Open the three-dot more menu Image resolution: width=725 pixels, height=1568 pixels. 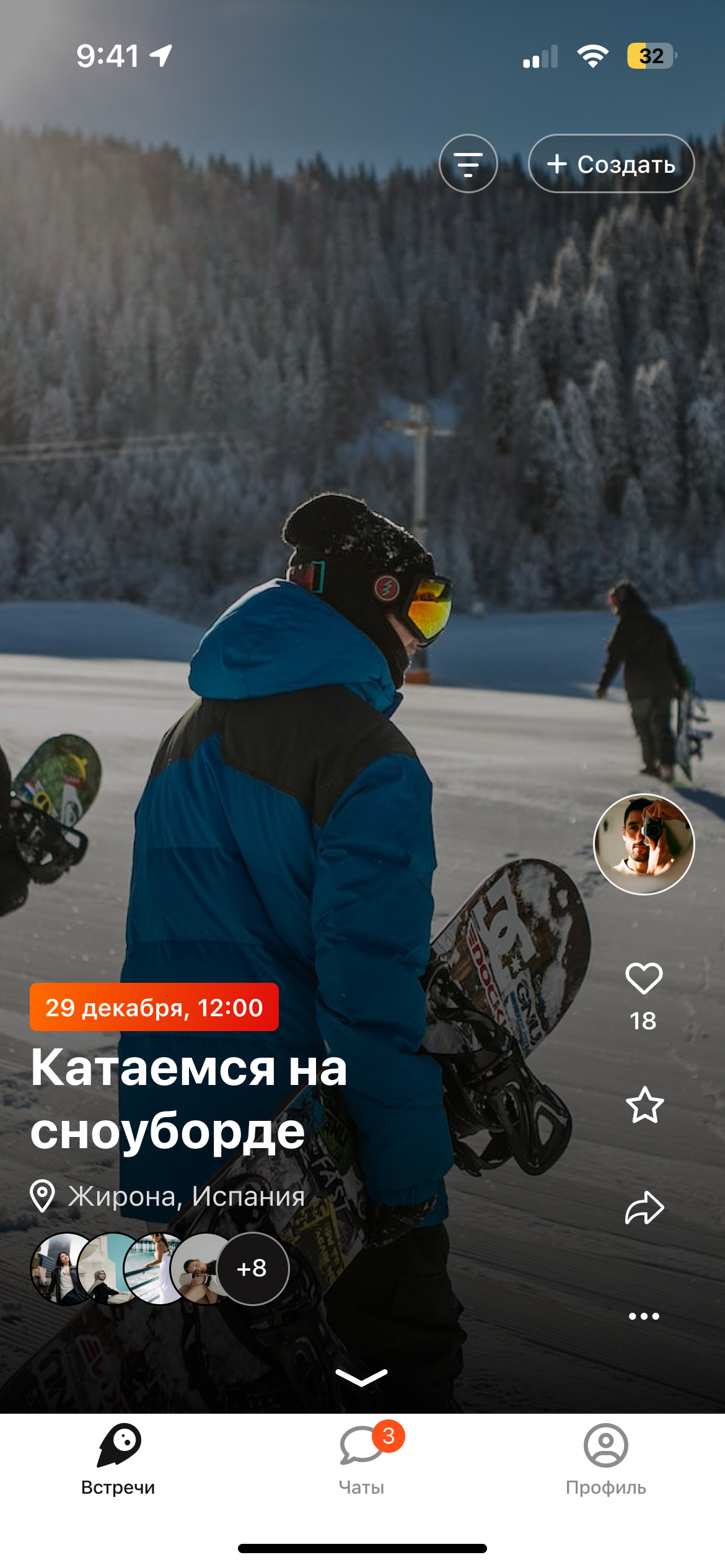[x=644, y=1316]
